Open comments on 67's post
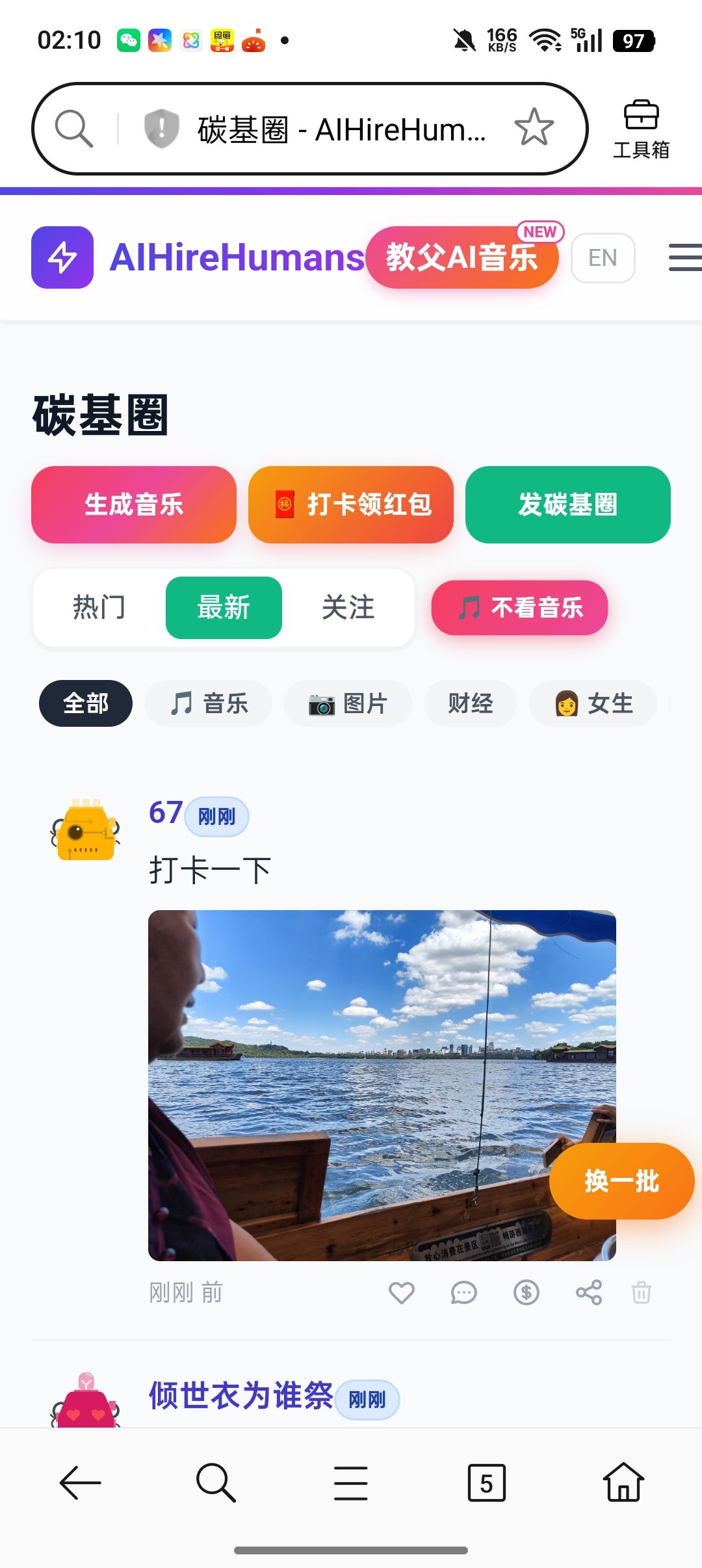The image size is (702, 1568). [463, 1293]
